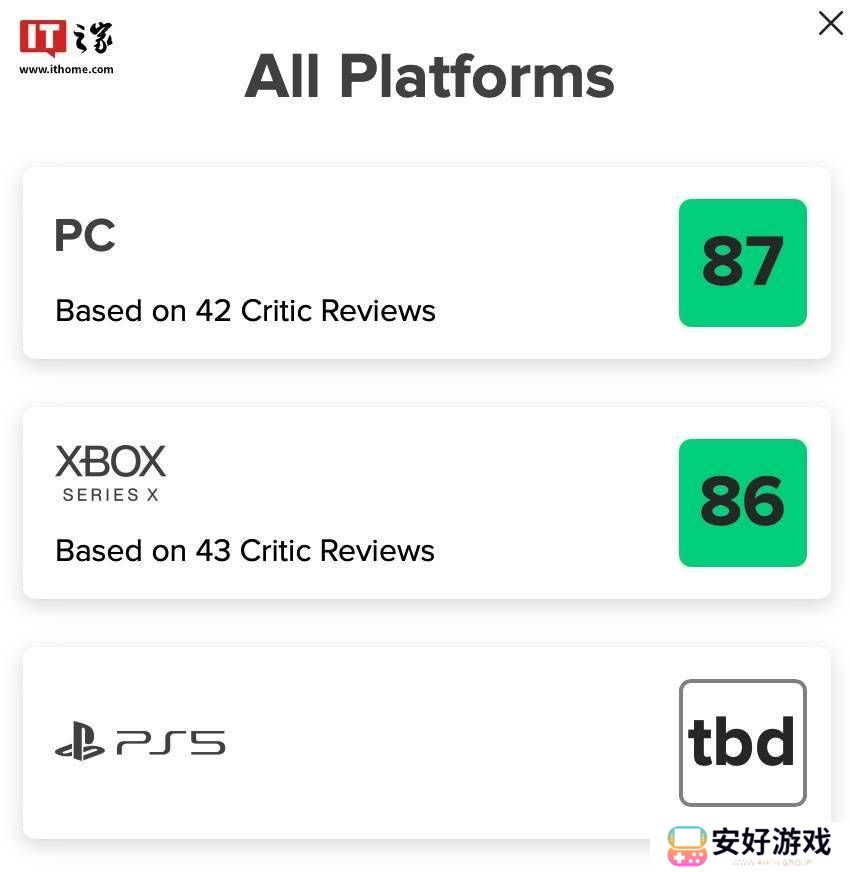850x872 pixels.
Task: Open the PC score card
Action: [x=426, y=263]
